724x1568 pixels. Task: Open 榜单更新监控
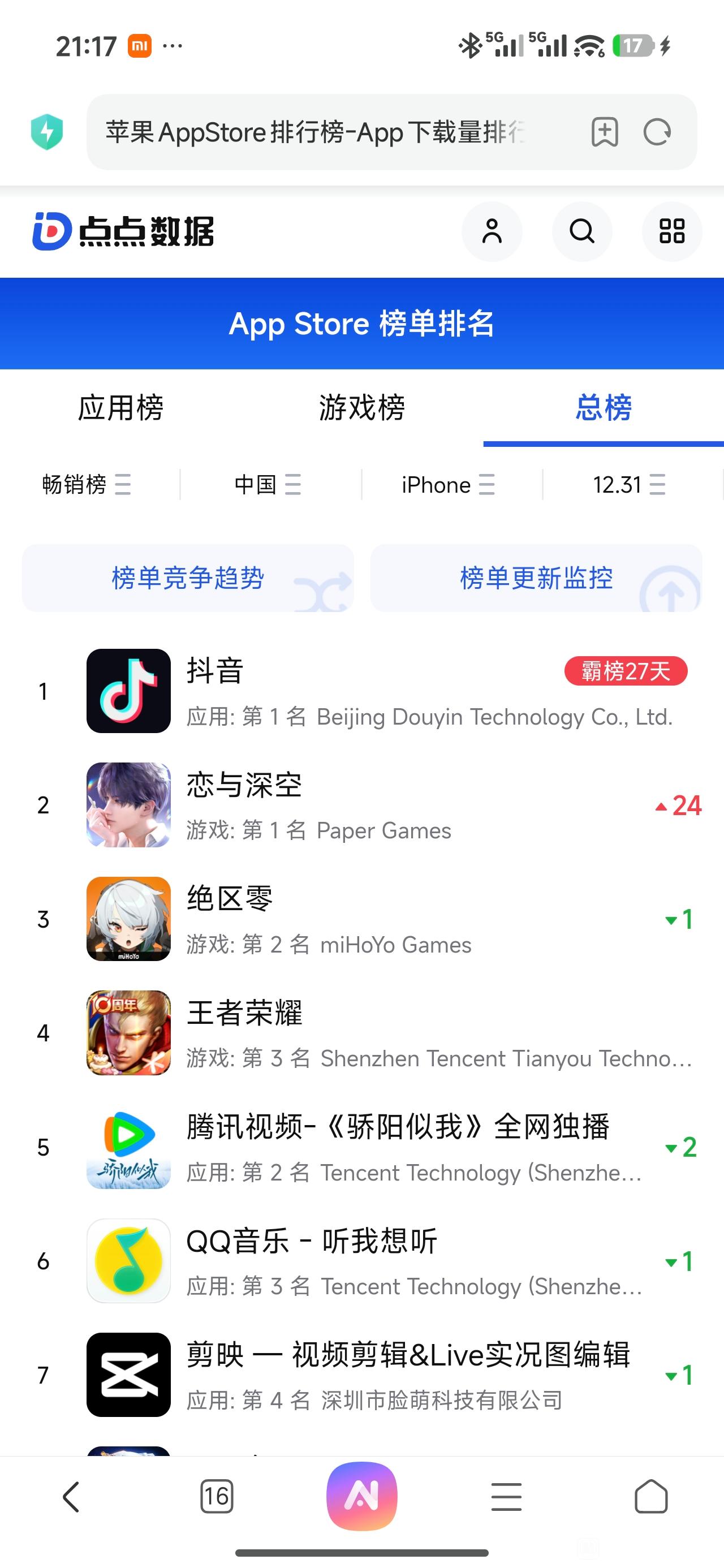pyautogui.click(x=536, y=578)
